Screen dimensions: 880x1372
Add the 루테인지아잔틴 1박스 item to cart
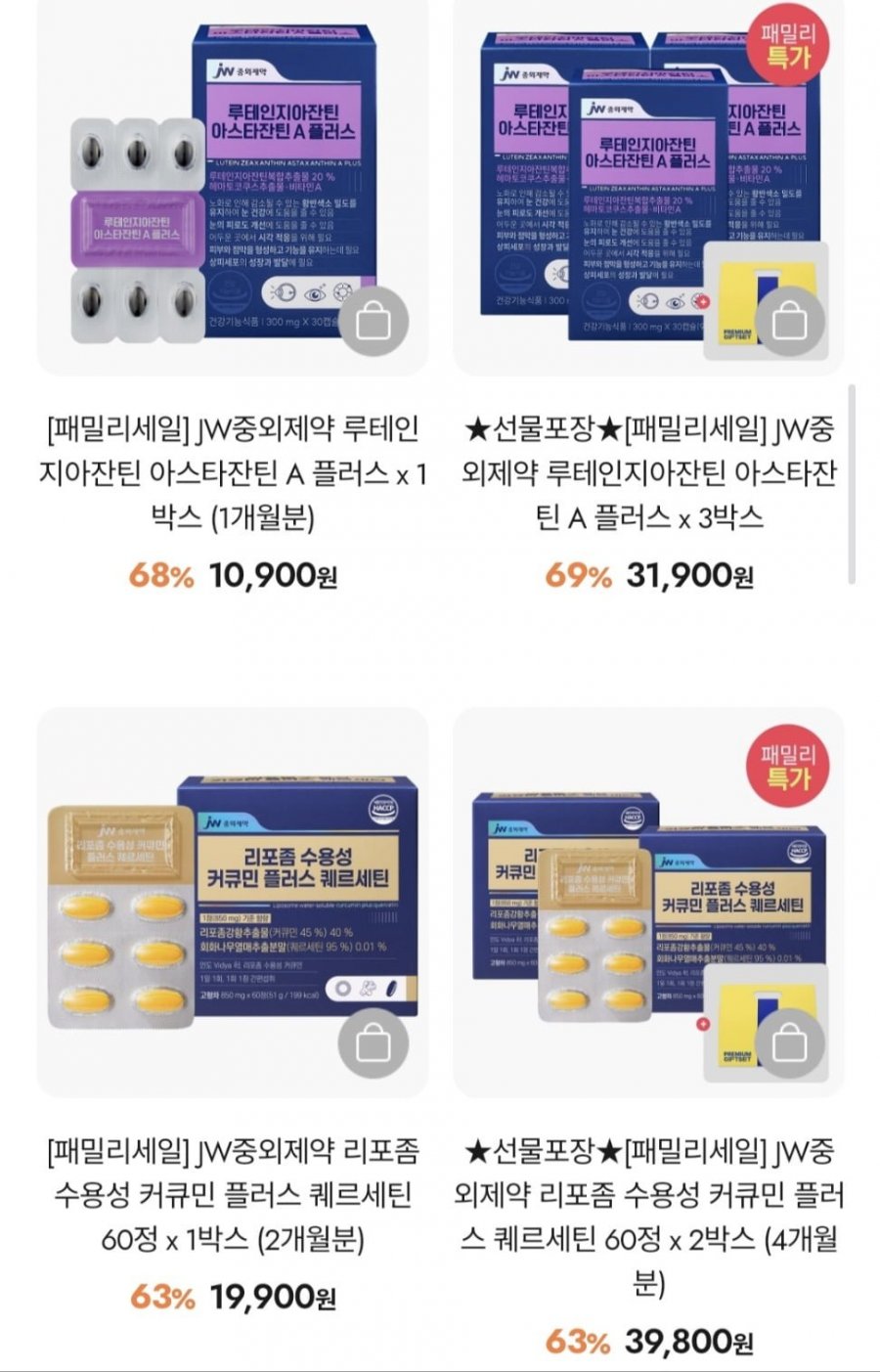click(374, 321)
